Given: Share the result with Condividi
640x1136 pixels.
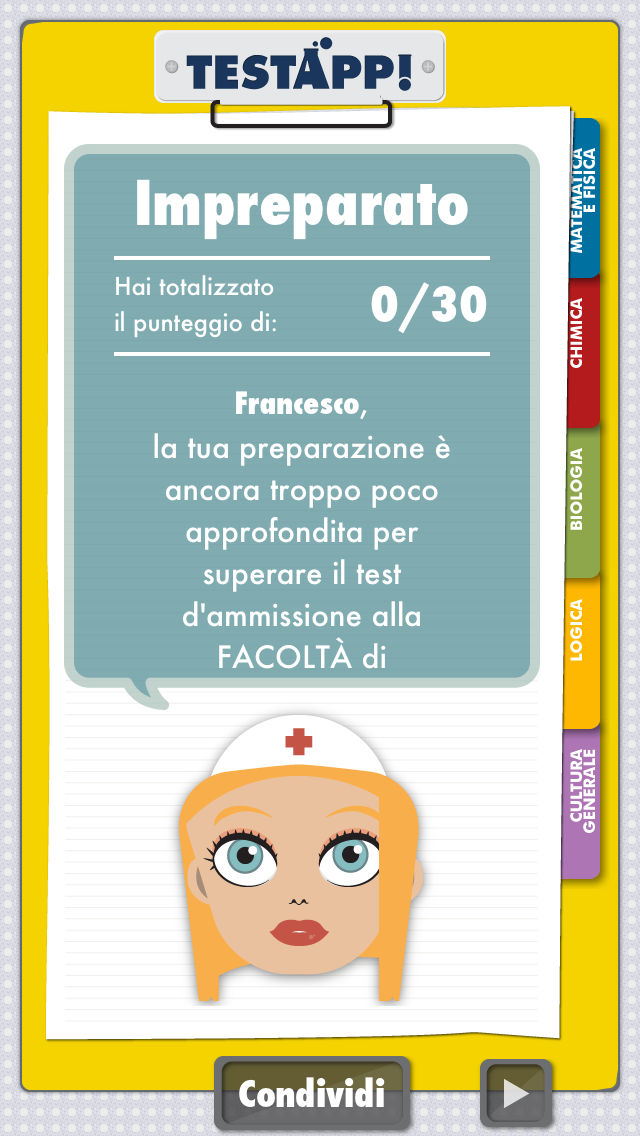Looking at the screenshot, I should [311, 1094].
